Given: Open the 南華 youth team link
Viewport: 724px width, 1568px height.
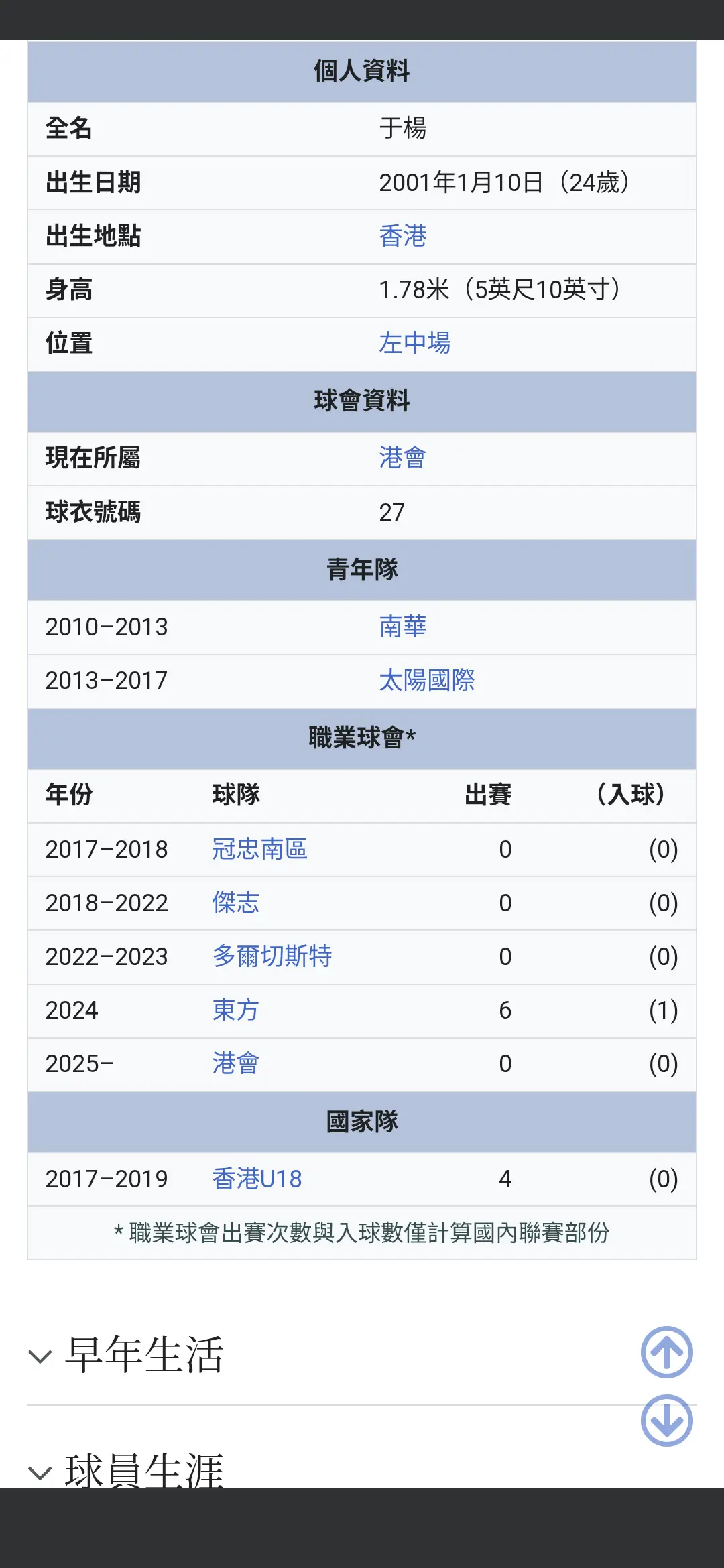Looking at the screenshot, I should pyautogui.click(x=403, y=627).
